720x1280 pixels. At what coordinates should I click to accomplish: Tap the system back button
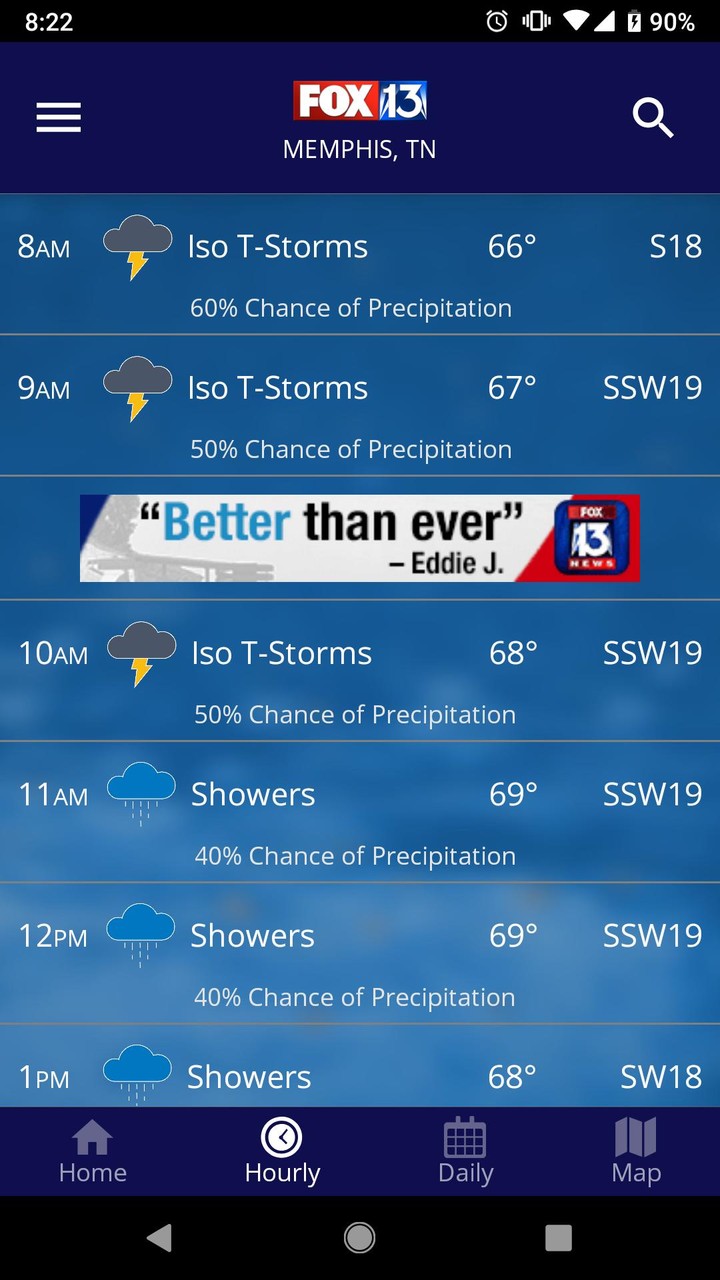tap(159, 1238)
